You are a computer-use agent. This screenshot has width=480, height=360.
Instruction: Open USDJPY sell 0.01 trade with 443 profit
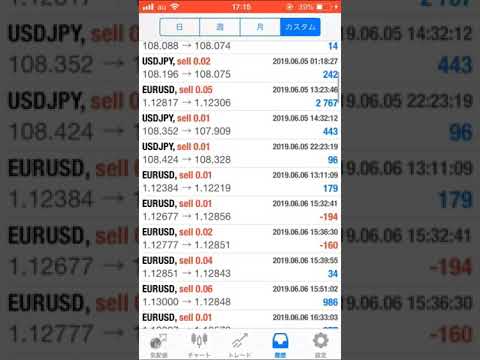pyautogui.click(x=240, y=125)
